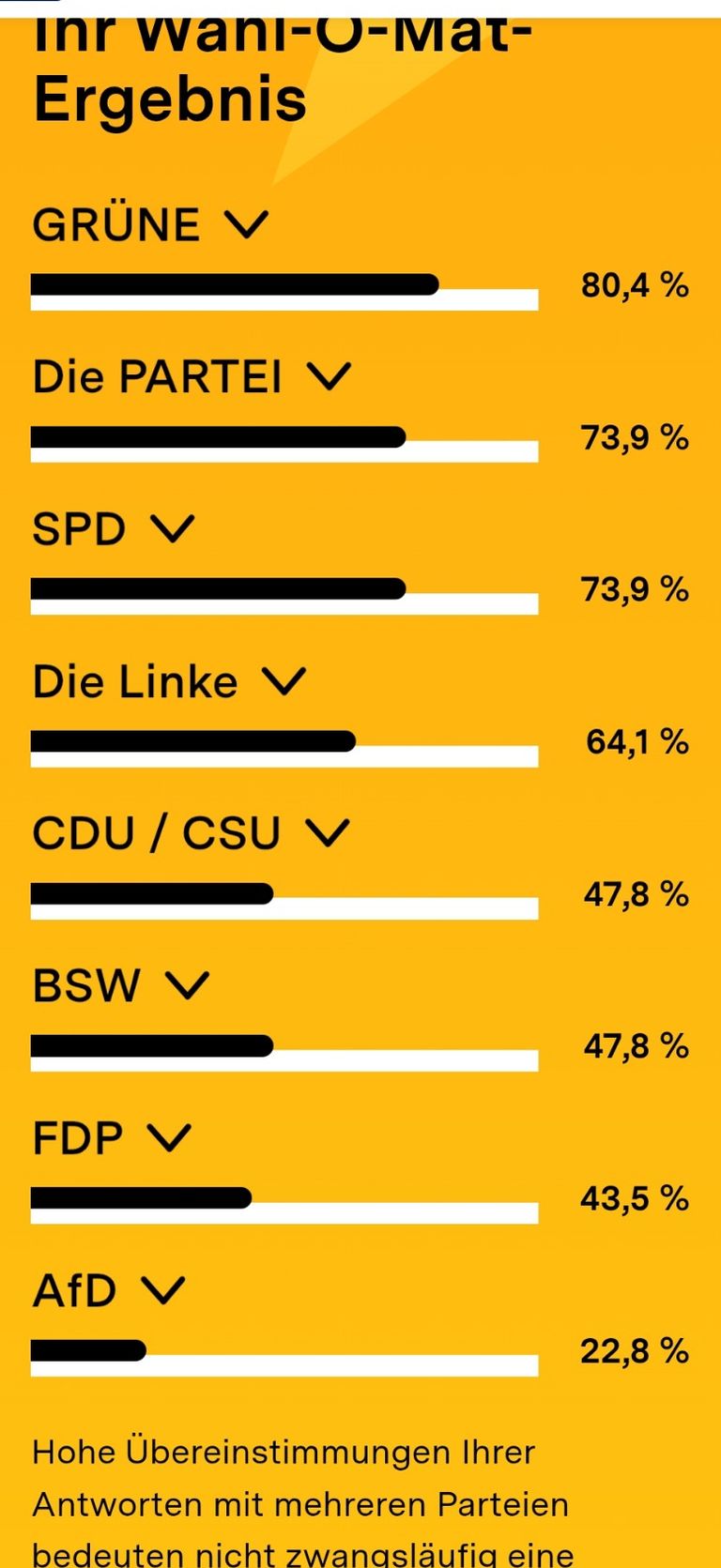Viewport: 721px width, 1568px height.
Task: Open the FDP result details
Action: (169, 1138)
